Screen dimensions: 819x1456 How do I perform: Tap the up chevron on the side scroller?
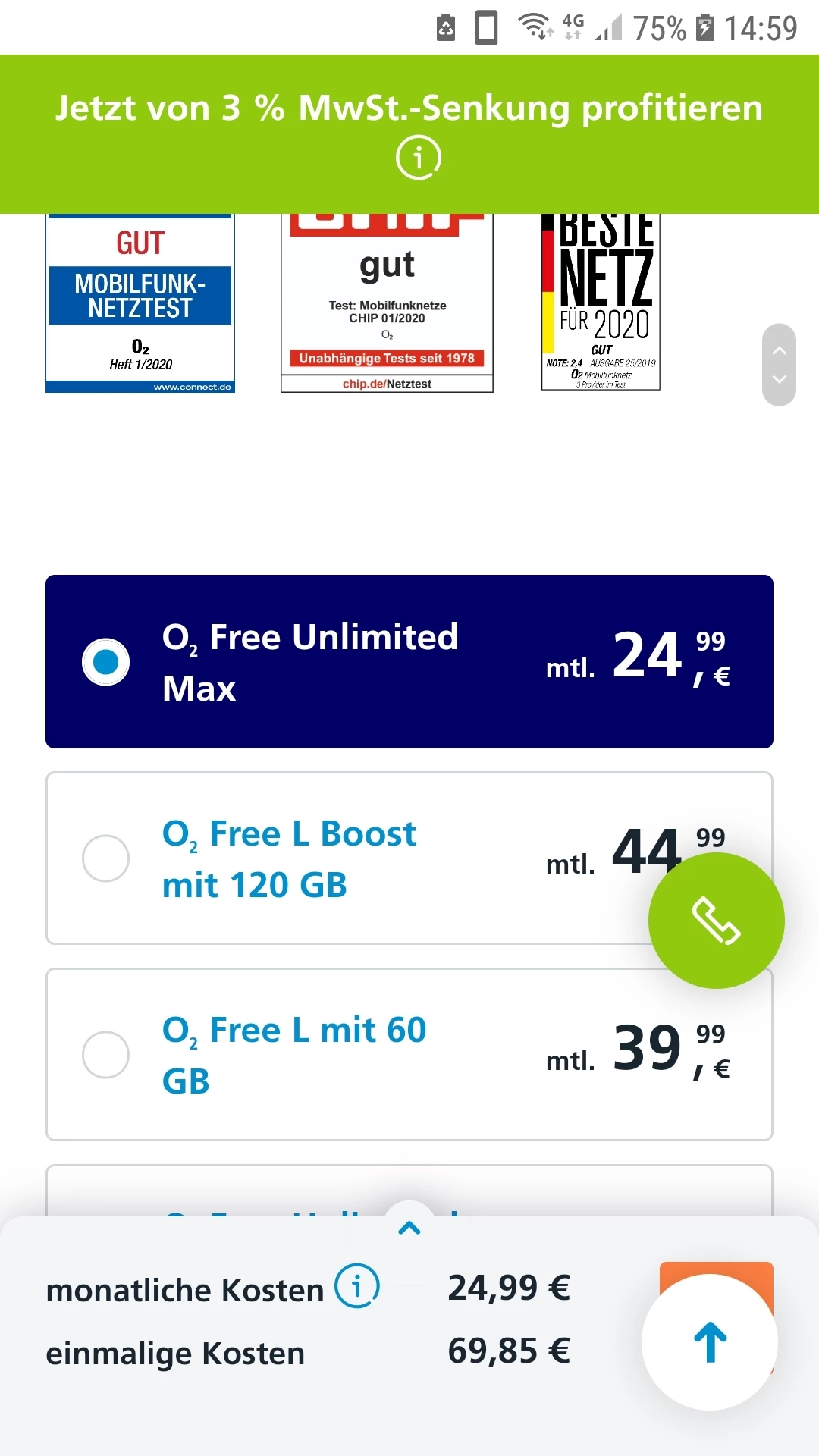(779, 351)
